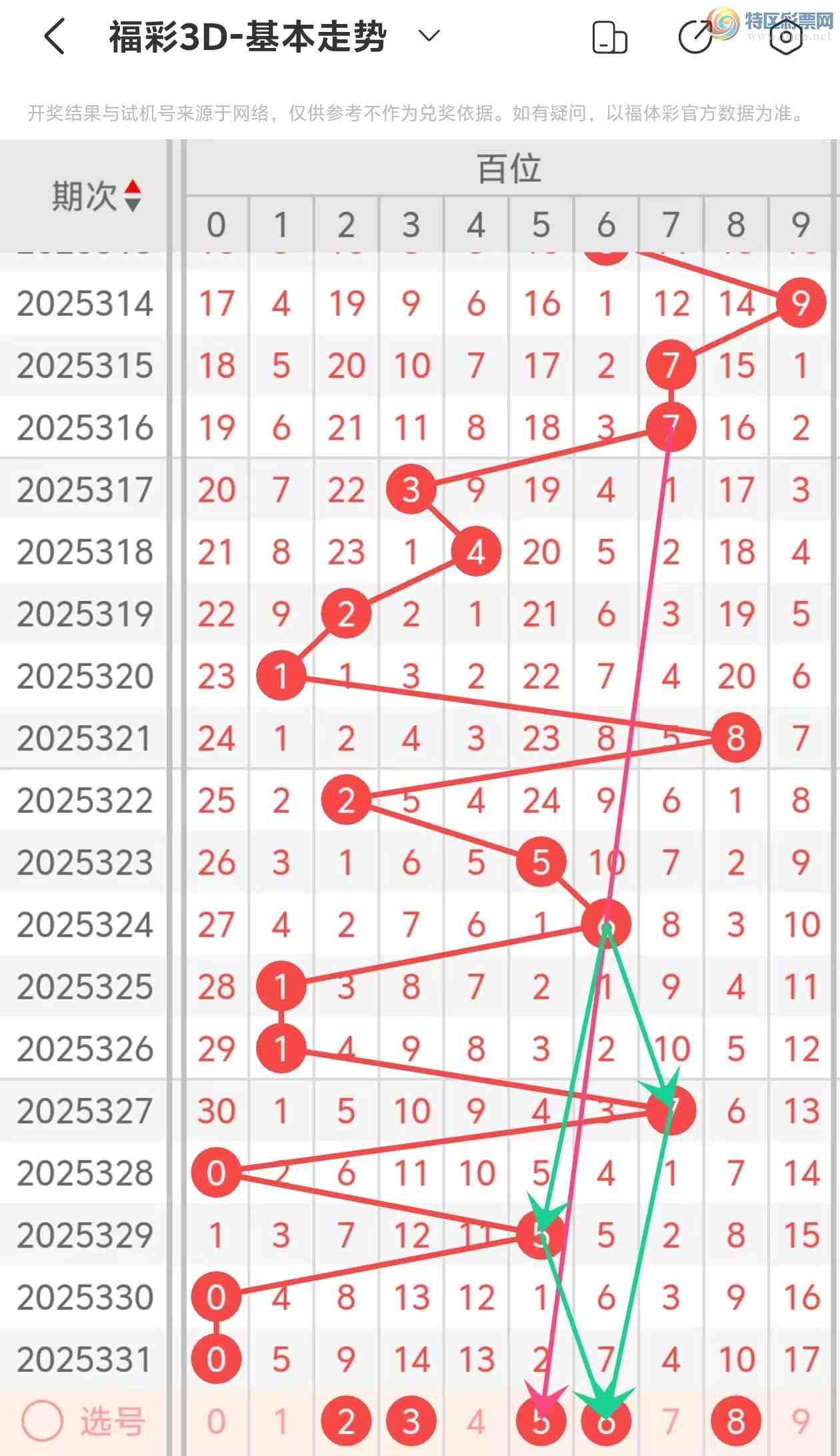Toggle the 期次 sort order
Image resolution: width=840 pixels, height=1456 pixels.
(132, 196)
